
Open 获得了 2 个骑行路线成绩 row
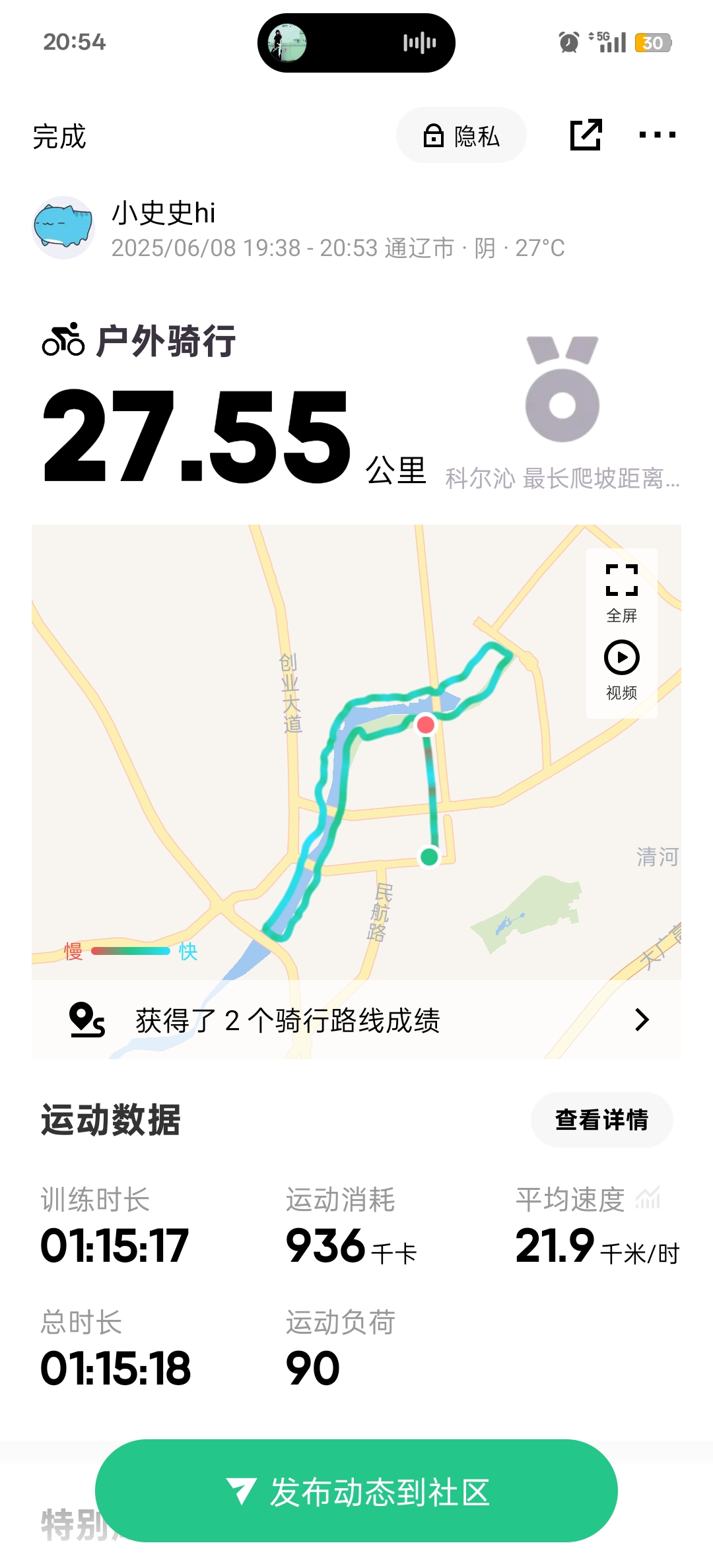(356, 1020)
